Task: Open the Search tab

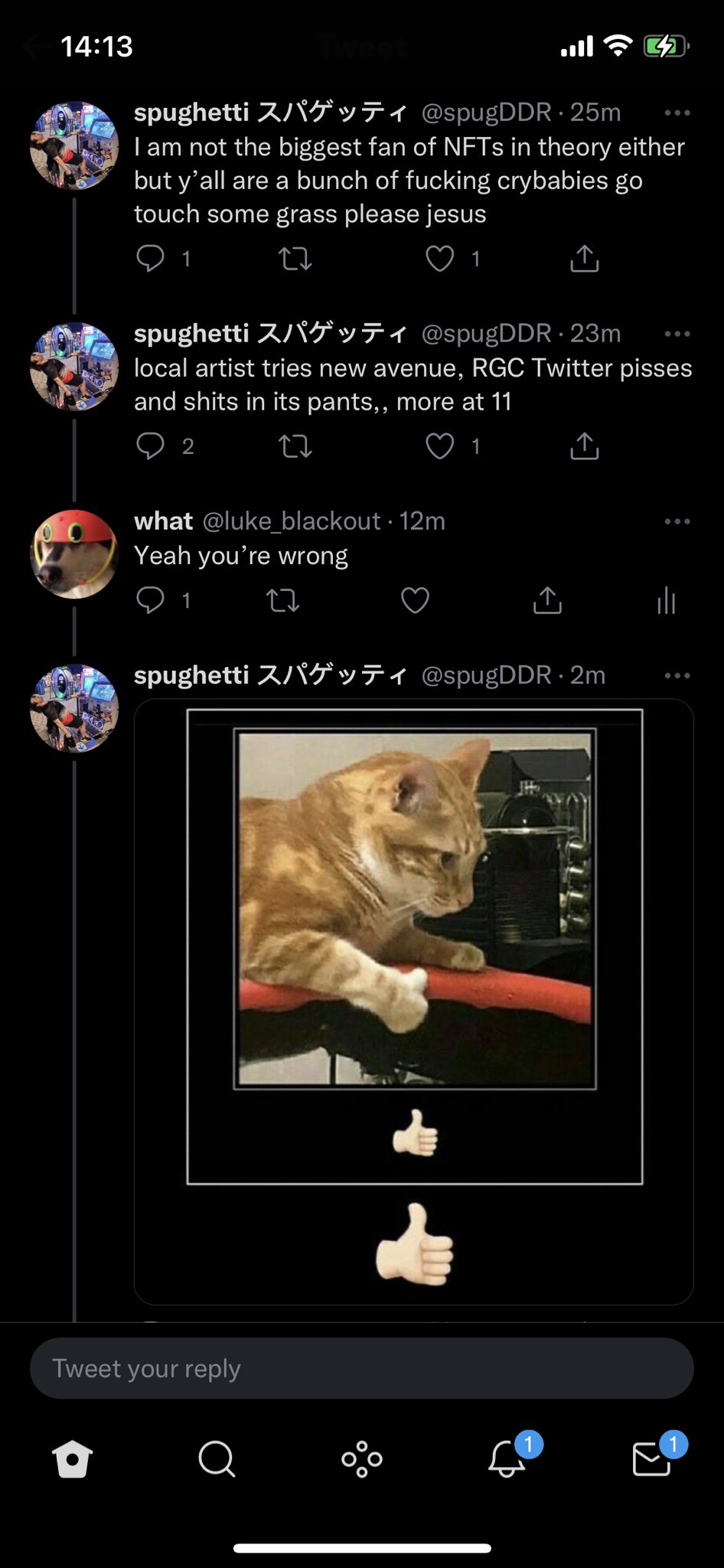Action: coord(217,1459)
